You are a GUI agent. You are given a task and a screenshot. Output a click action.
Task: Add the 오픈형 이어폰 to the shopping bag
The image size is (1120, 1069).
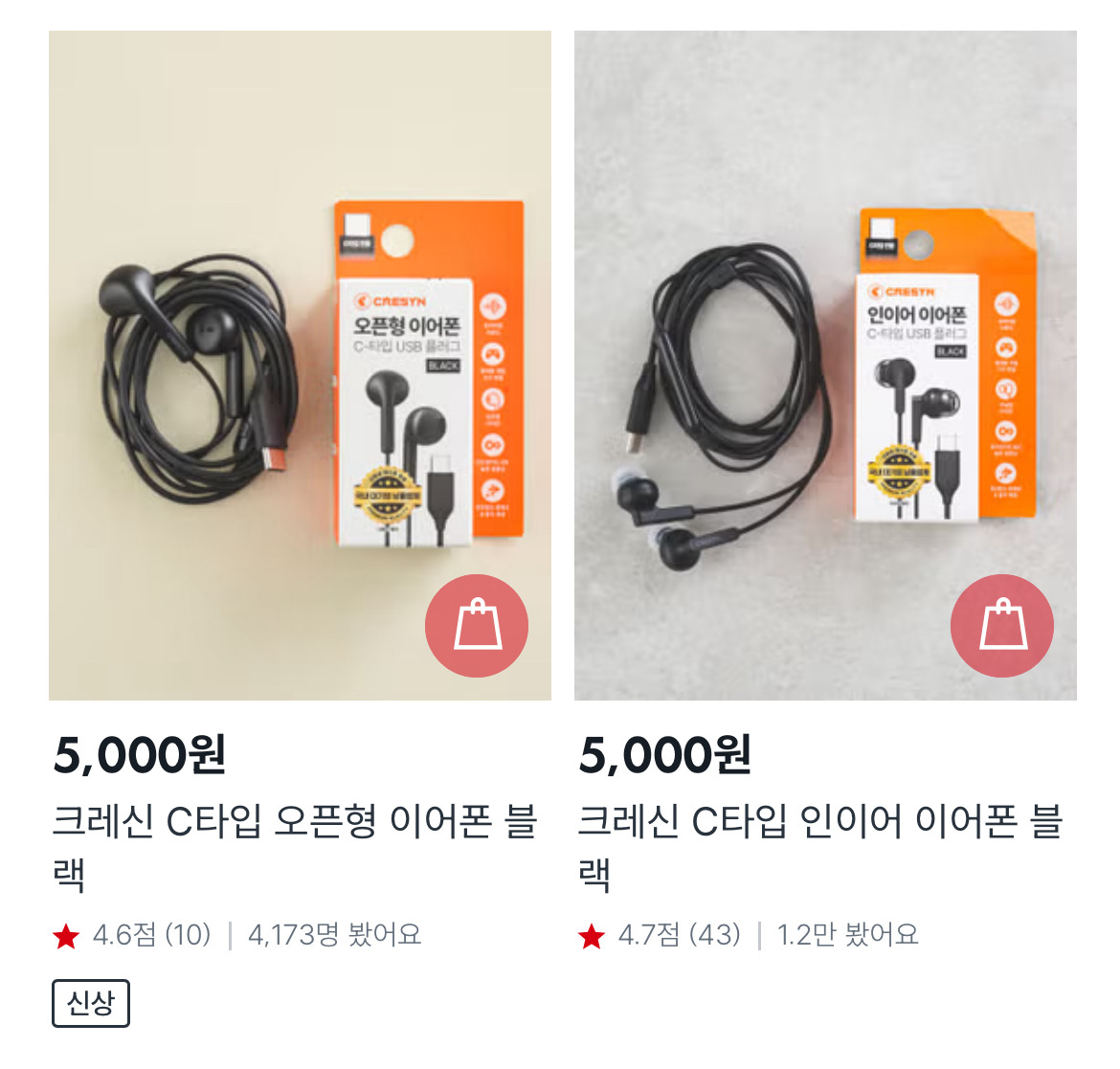[x=477, y=626]
